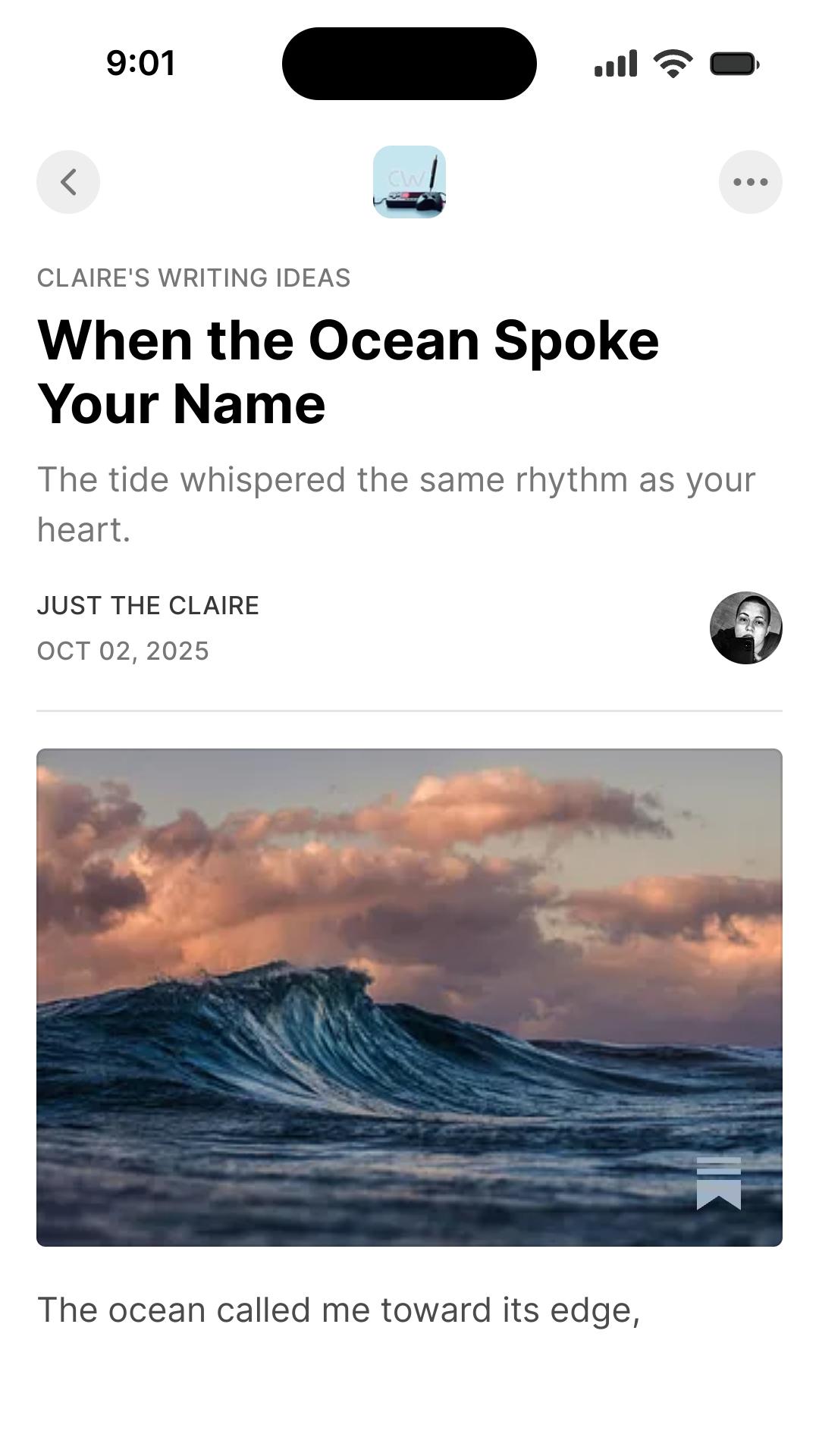Open Claire's Writing Ideas publication icon

(409, 182)
